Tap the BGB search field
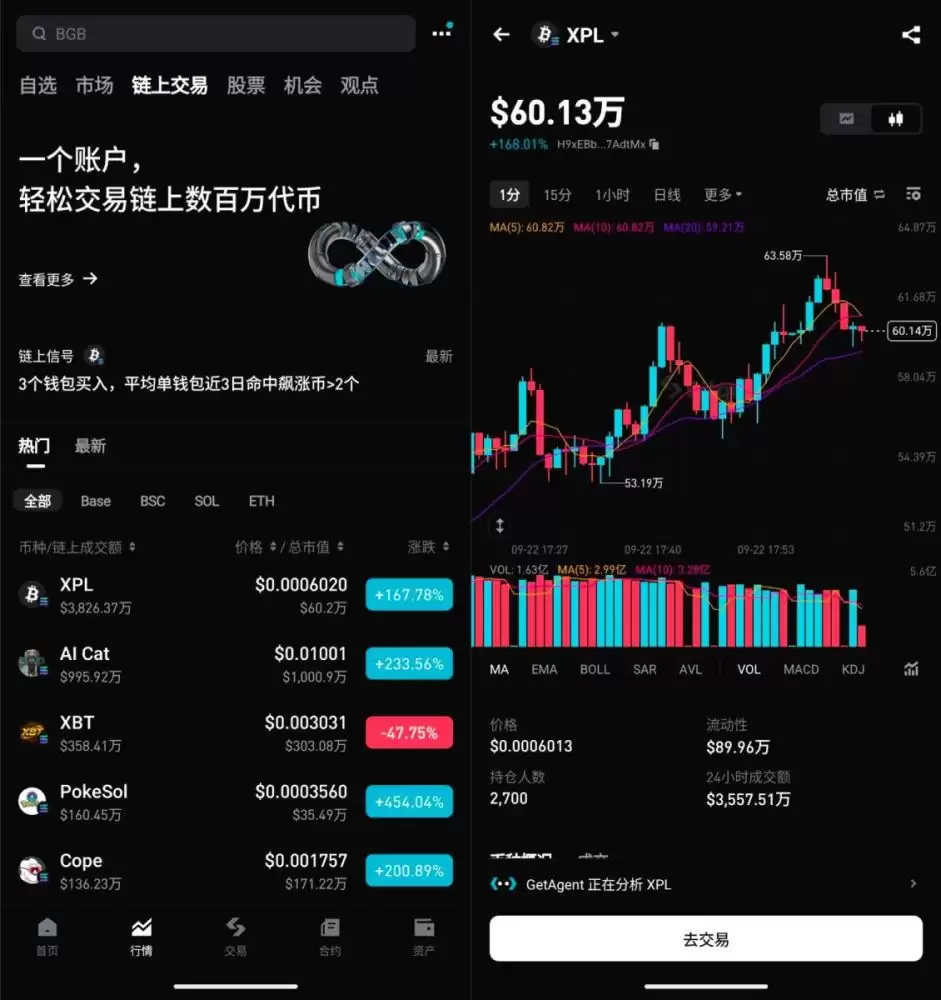Screen dimensions: 941x1000 [215, 32]
